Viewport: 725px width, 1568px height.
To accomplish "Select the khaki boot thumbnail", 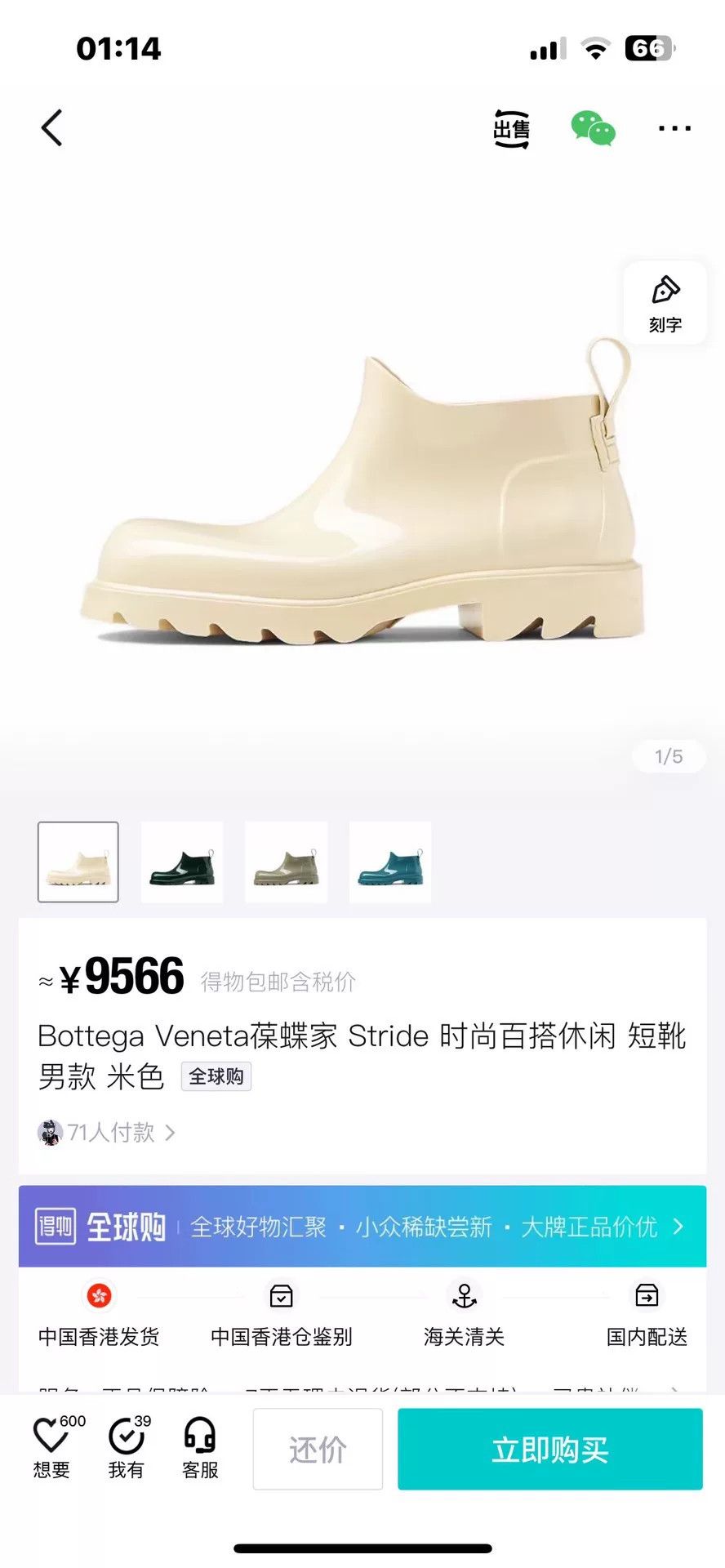I will pos(286,862).
